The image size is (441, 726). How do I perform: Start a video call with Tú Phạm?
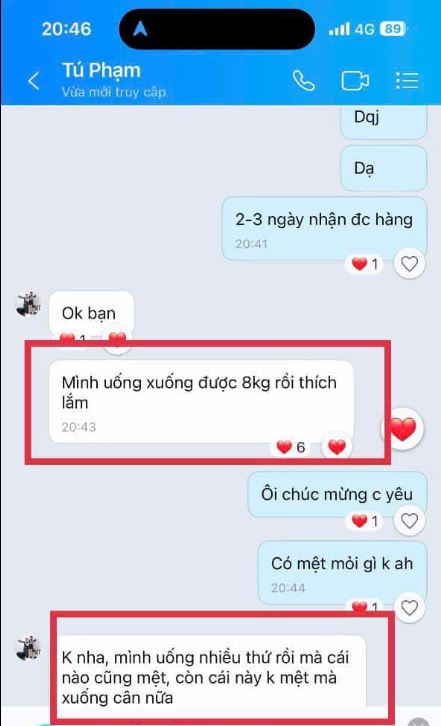pyautogui.click(x=355, y=81)
